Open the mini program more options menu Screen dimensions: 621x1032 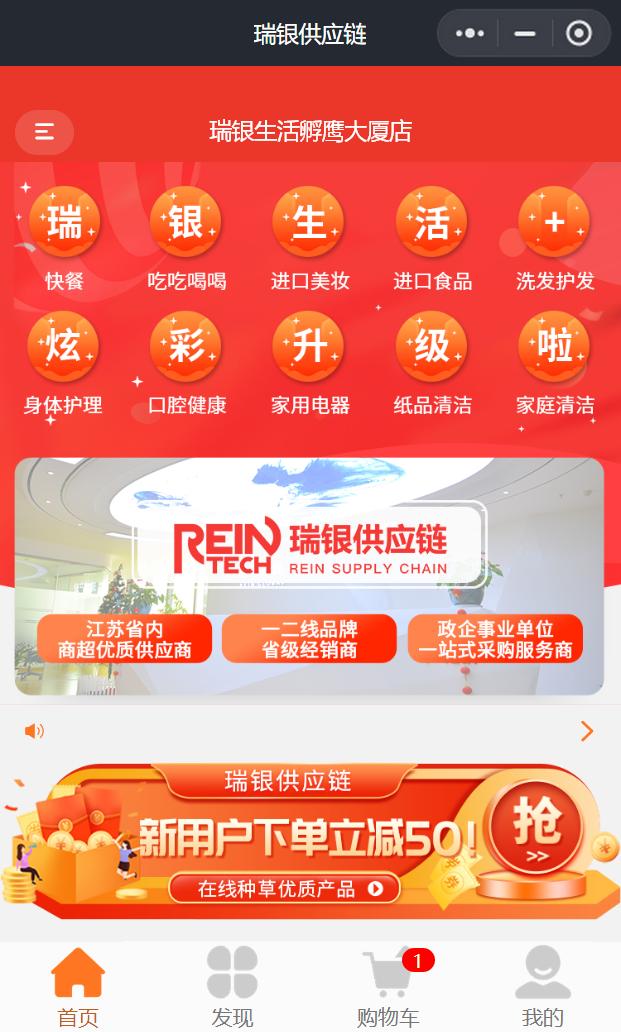coord(469,34)
